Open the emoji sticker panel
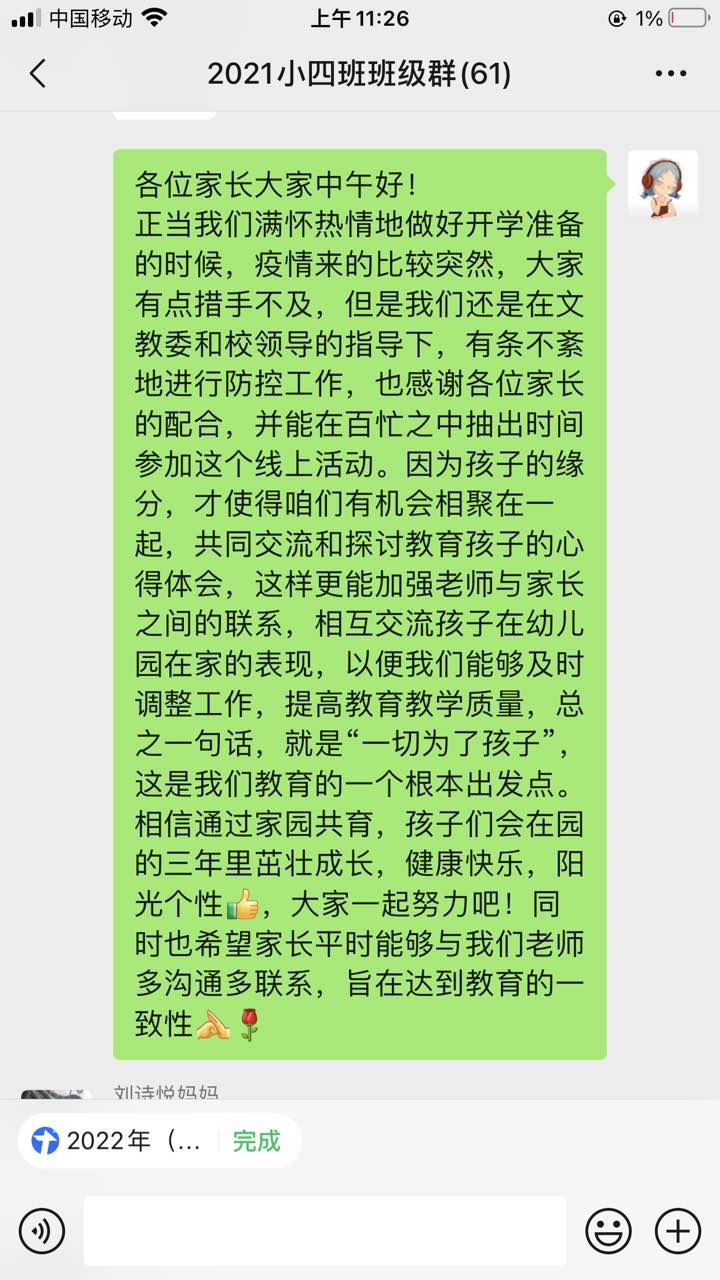 (608, 1231)
